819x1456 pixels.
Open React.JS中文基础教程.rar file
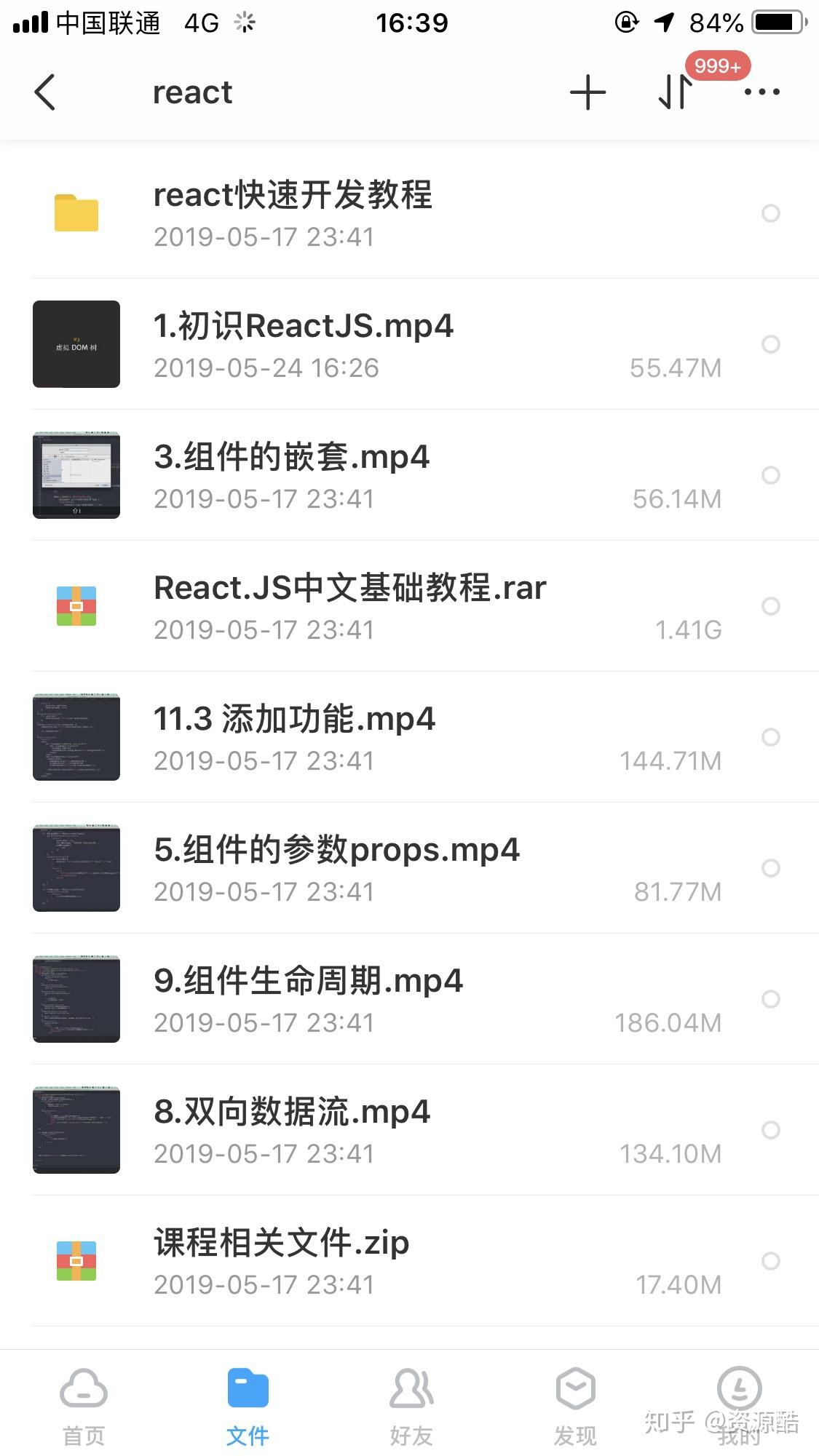pos(409,606)
